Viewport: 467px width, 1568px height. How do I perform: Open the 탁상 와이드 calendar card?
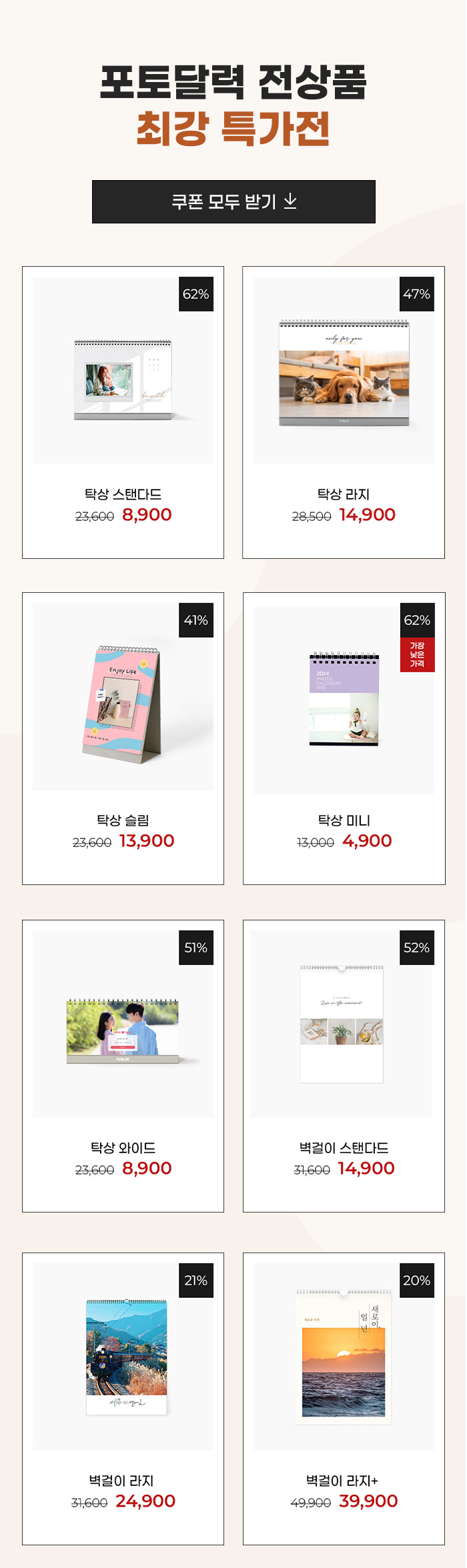point(123,1065)
